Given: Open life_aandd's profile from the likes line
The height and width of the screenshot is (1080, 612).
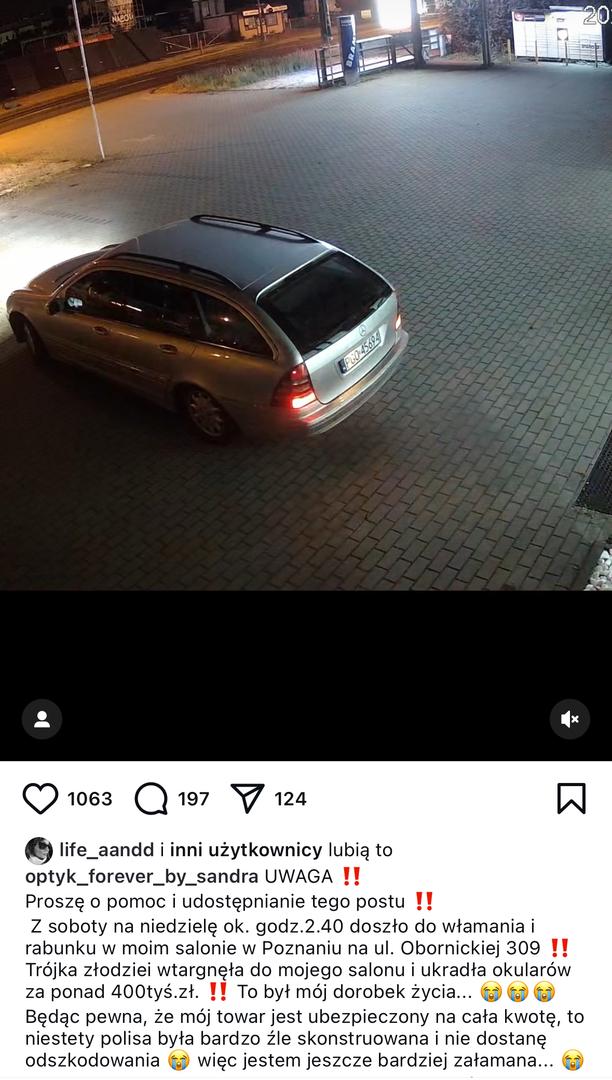Looking at the screenshot, I should point(106,850).
